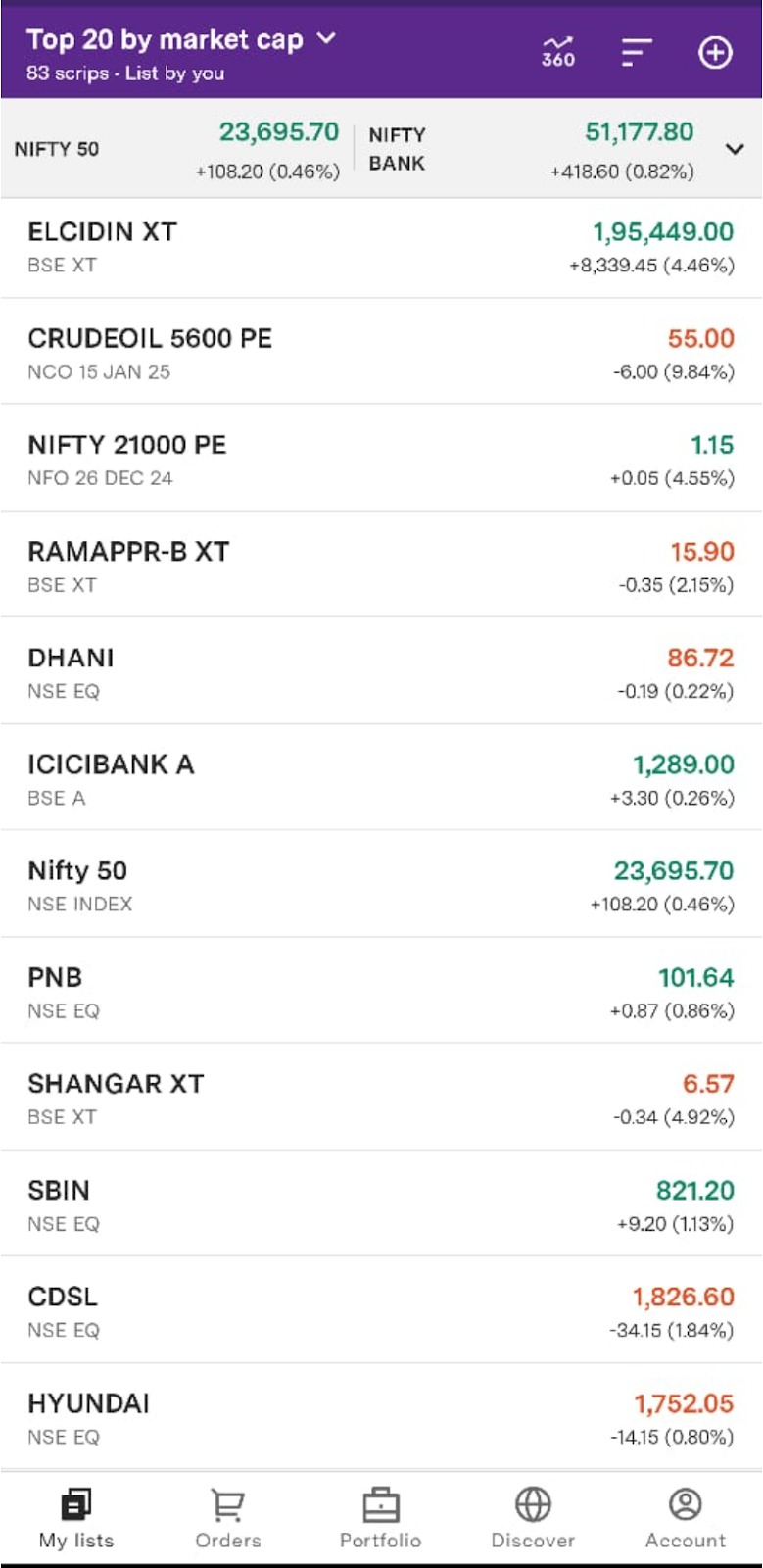Open the 360 market view icon
The width and height of the screenshot is (763, 1568).
pos(558,52)
